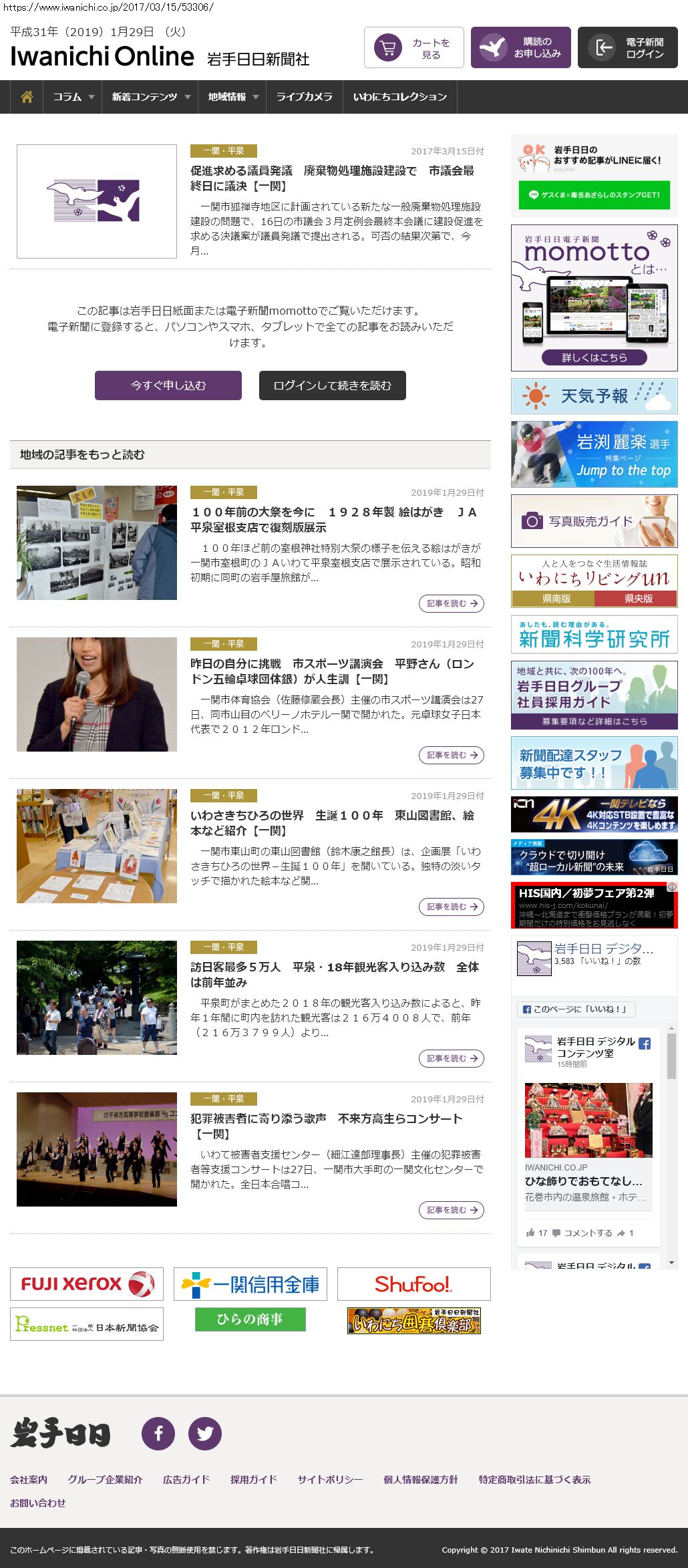Open the 天気予報 weather banner
Image resolution: width=688 pixels, height=1568 pixels.
click(594, 396)
